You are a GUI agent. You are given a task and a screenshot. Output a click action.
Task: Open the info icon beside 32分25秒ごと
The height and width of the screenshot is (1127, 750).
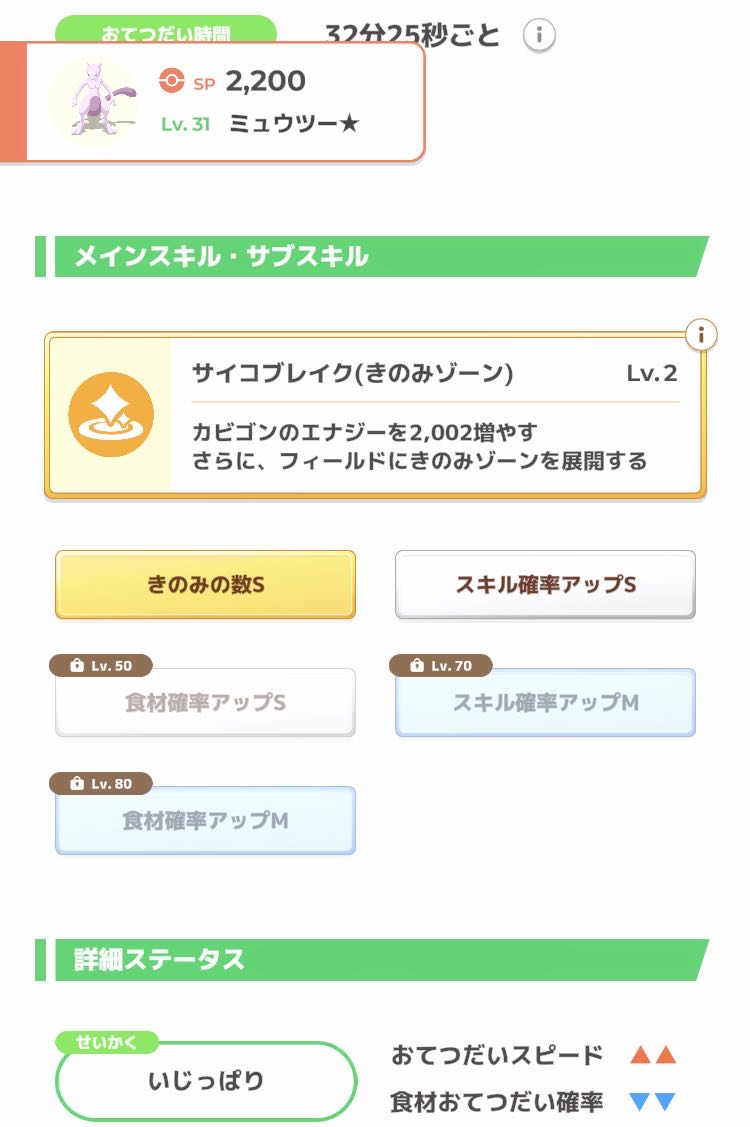[x=539, y=34]
